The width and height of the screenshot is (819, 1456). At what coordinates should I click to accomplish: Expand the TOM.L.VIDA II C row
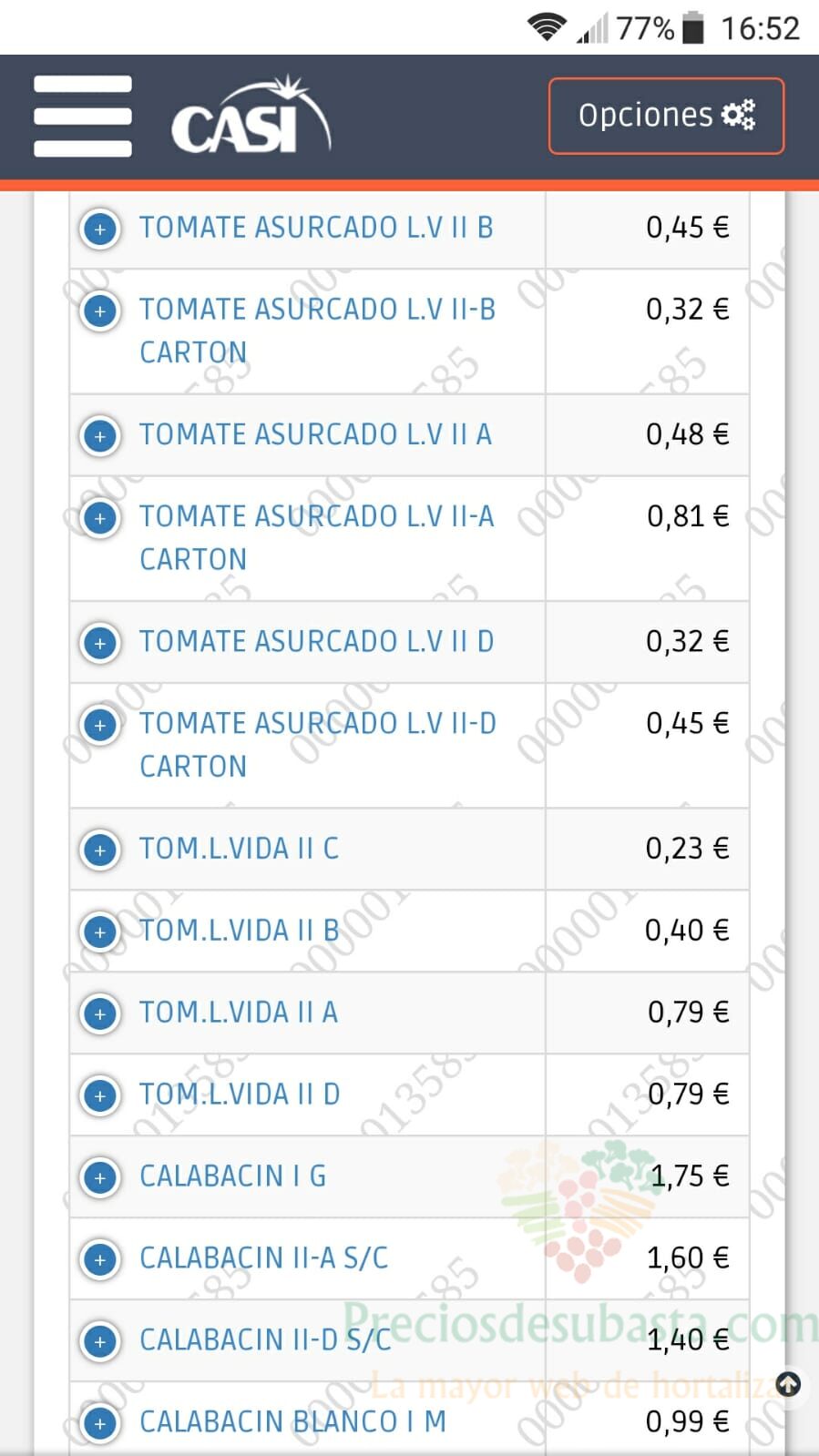coord(100,850)
